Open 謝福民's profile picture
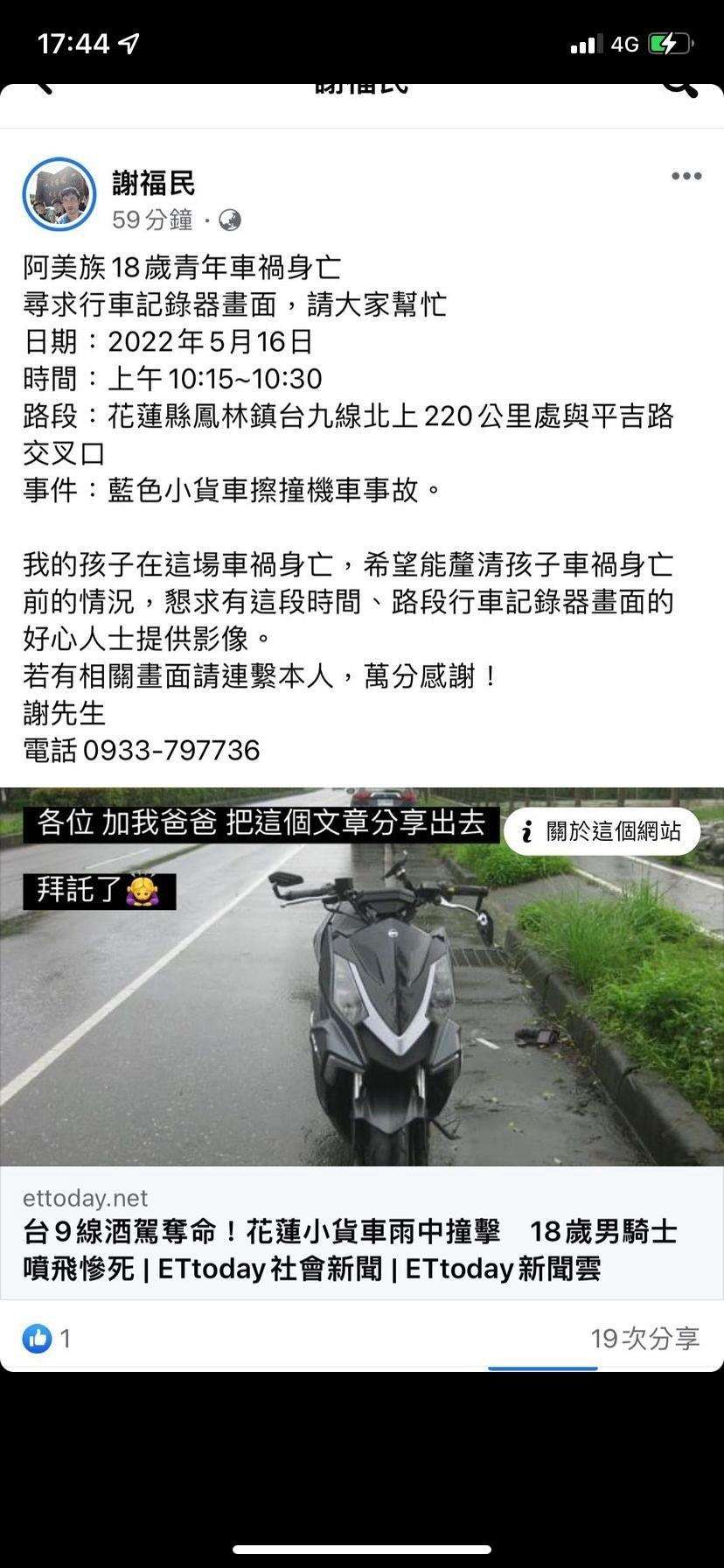This screenshot has width=724, height=1568. 59,194
